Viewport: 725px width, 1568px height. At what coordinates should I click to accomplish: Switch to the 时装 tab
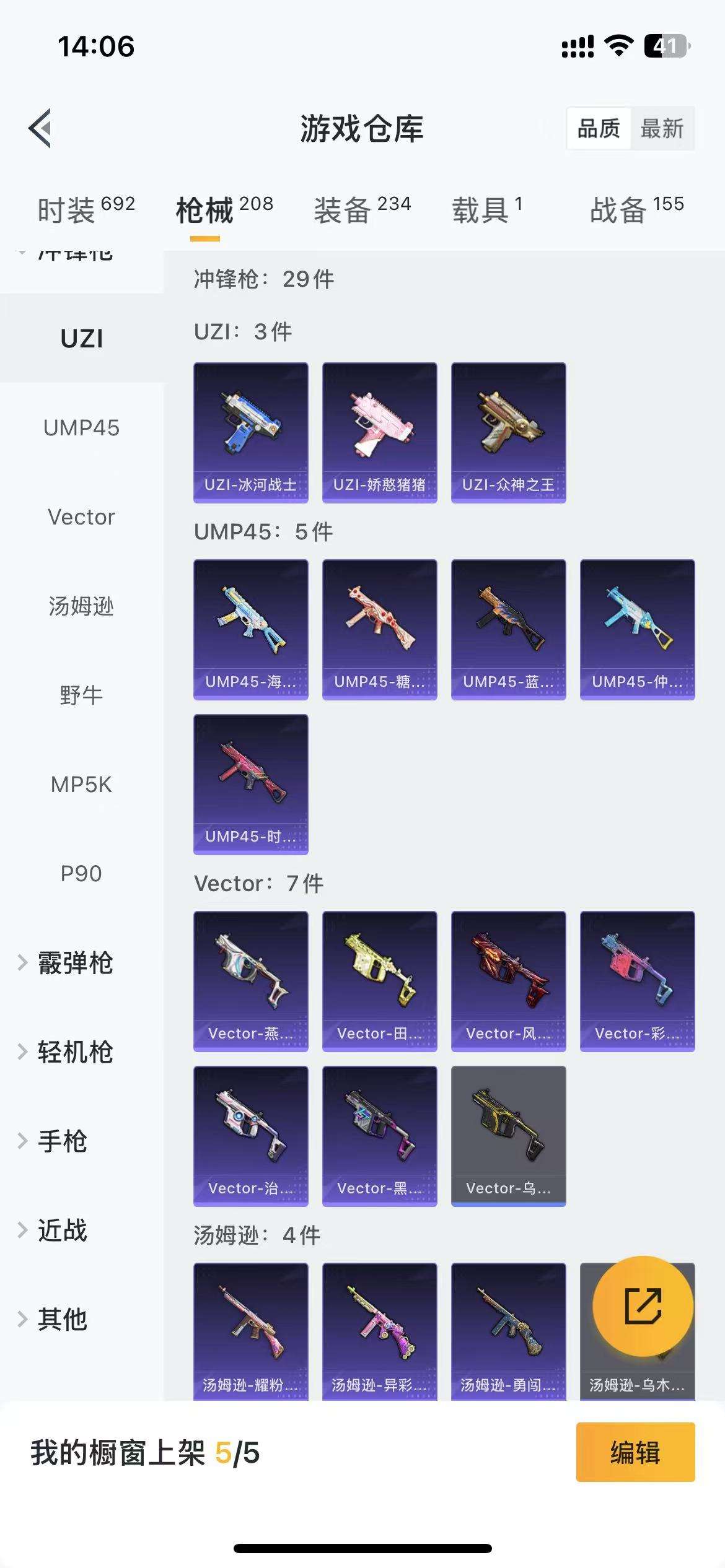click(x=86, y=209)
